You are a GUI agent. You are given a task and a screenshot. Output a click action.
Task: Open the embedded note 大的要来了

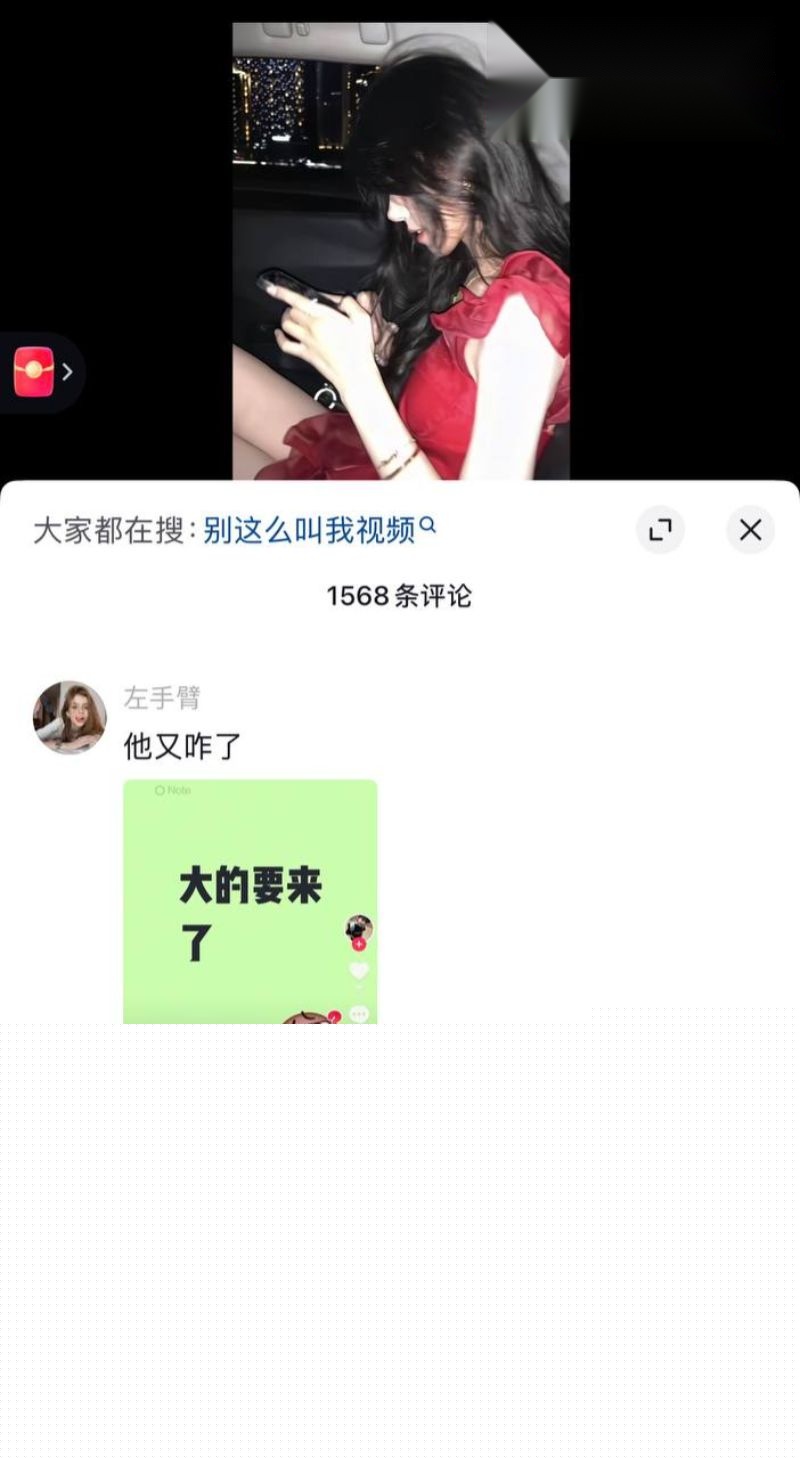point(250,890)
